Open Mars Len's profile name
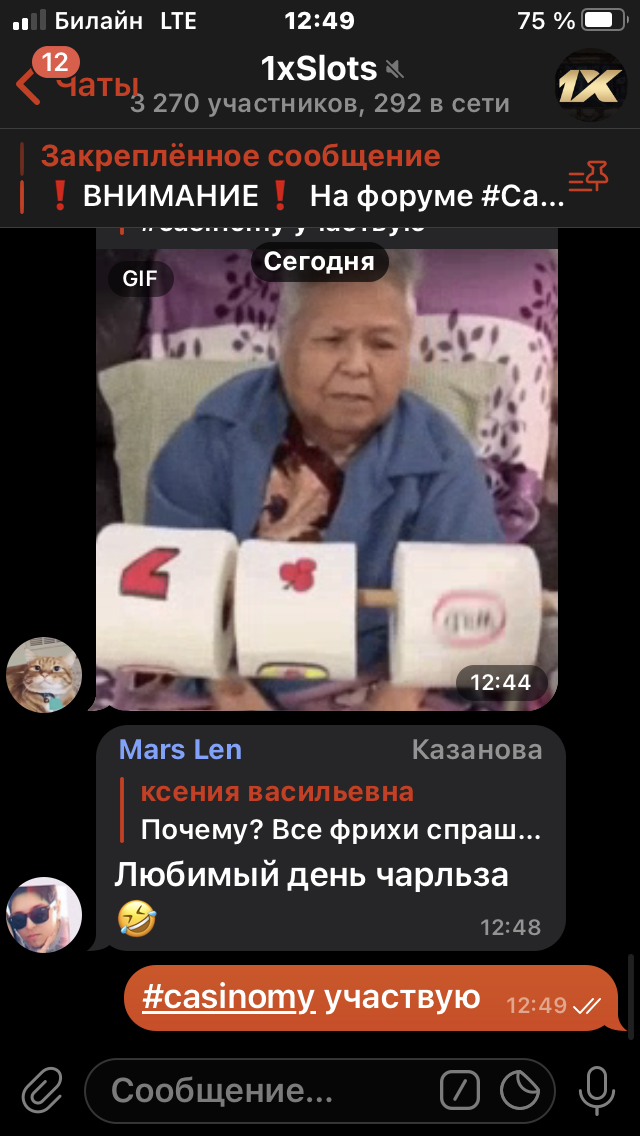This screenshot has width=640, height=1136. [180, 750]
